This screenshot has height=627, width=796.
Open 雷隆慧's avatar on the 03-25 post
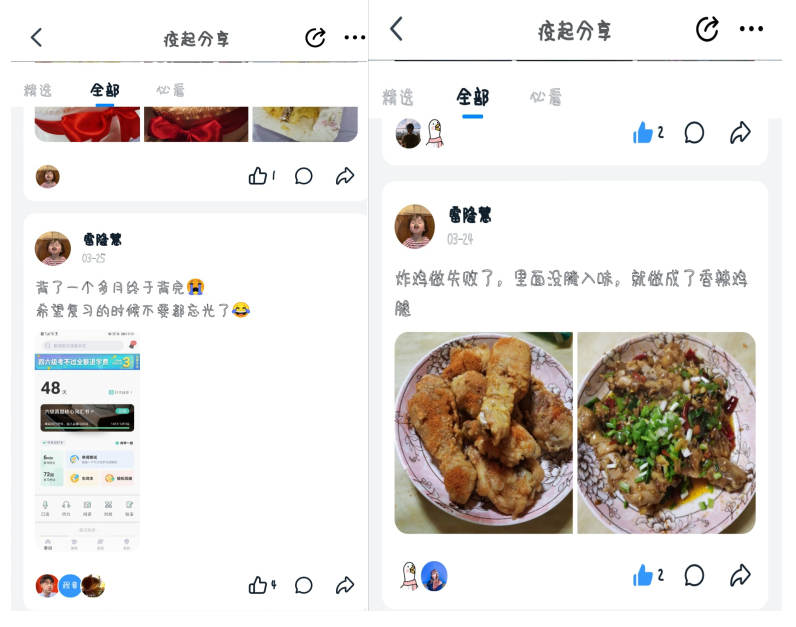click(x=53, y=248)
